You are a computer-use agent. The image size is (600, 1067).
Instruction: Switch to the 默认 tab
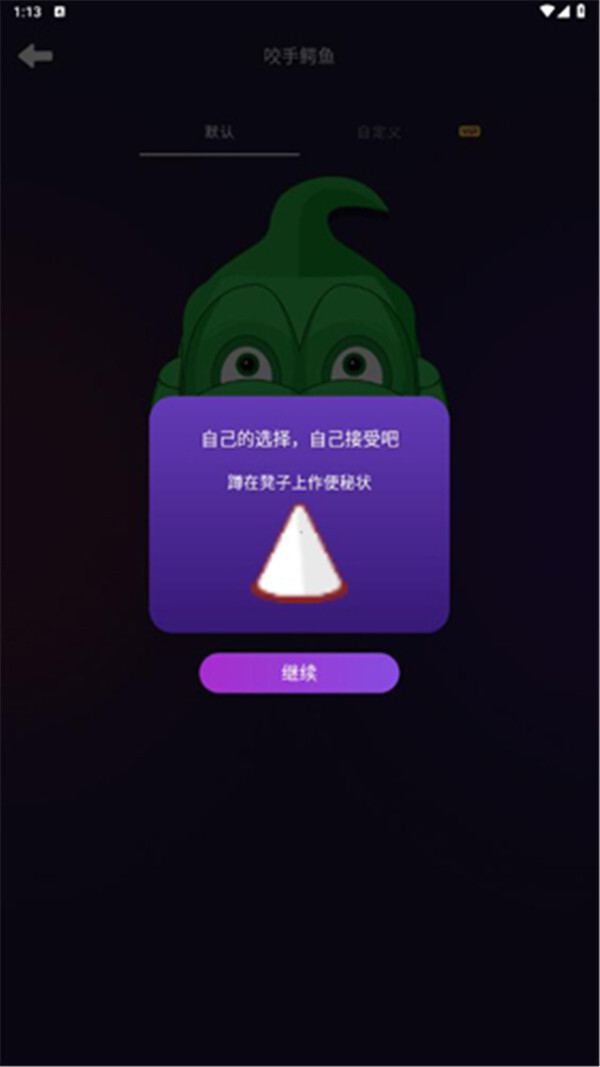pos(219,132)
